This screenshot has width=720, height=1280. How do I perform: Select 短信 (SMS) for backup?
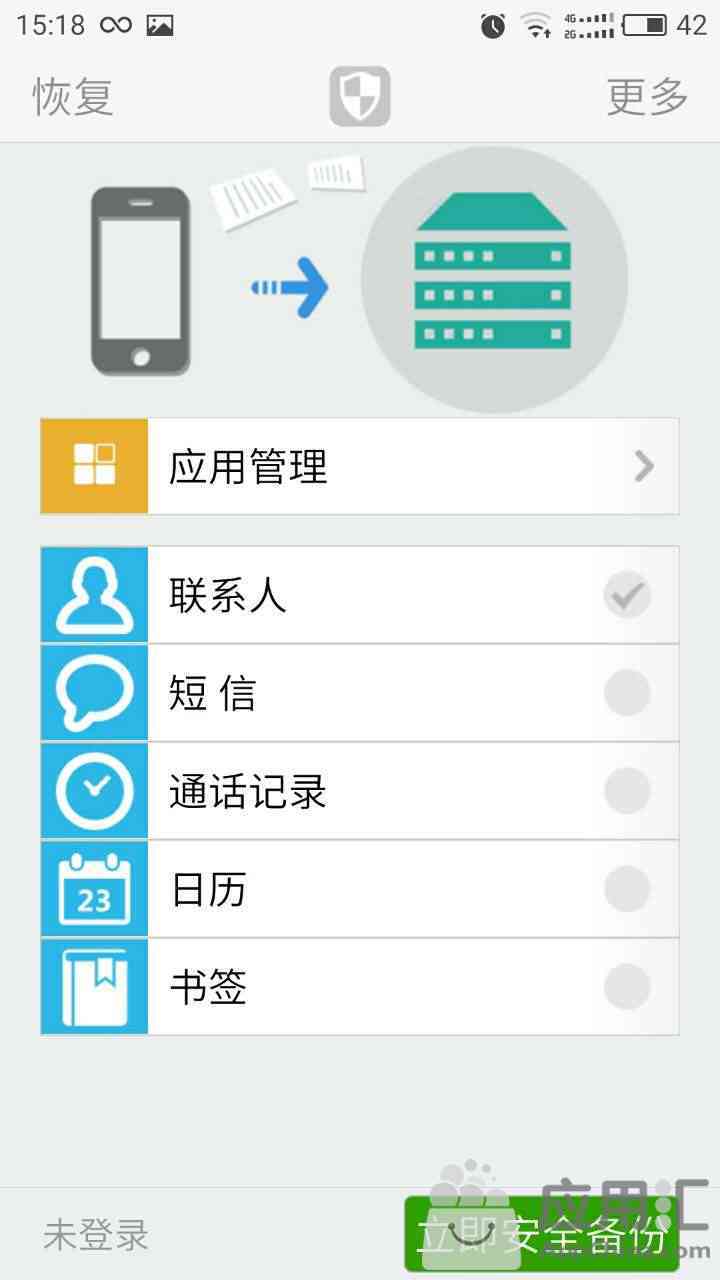coord(627,693)
